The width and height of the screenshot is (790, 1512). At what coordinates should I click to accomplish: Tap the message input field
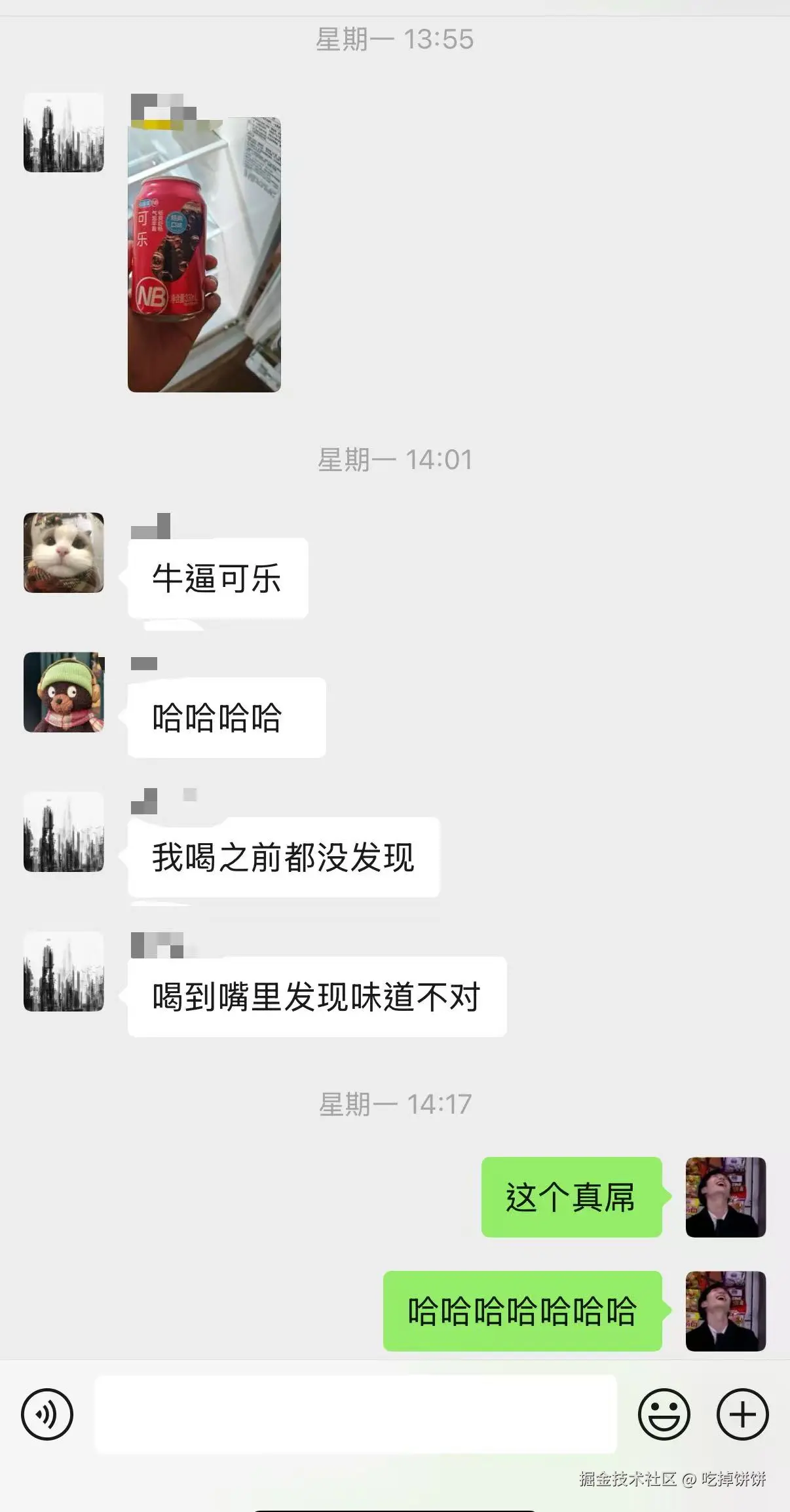360,1413
